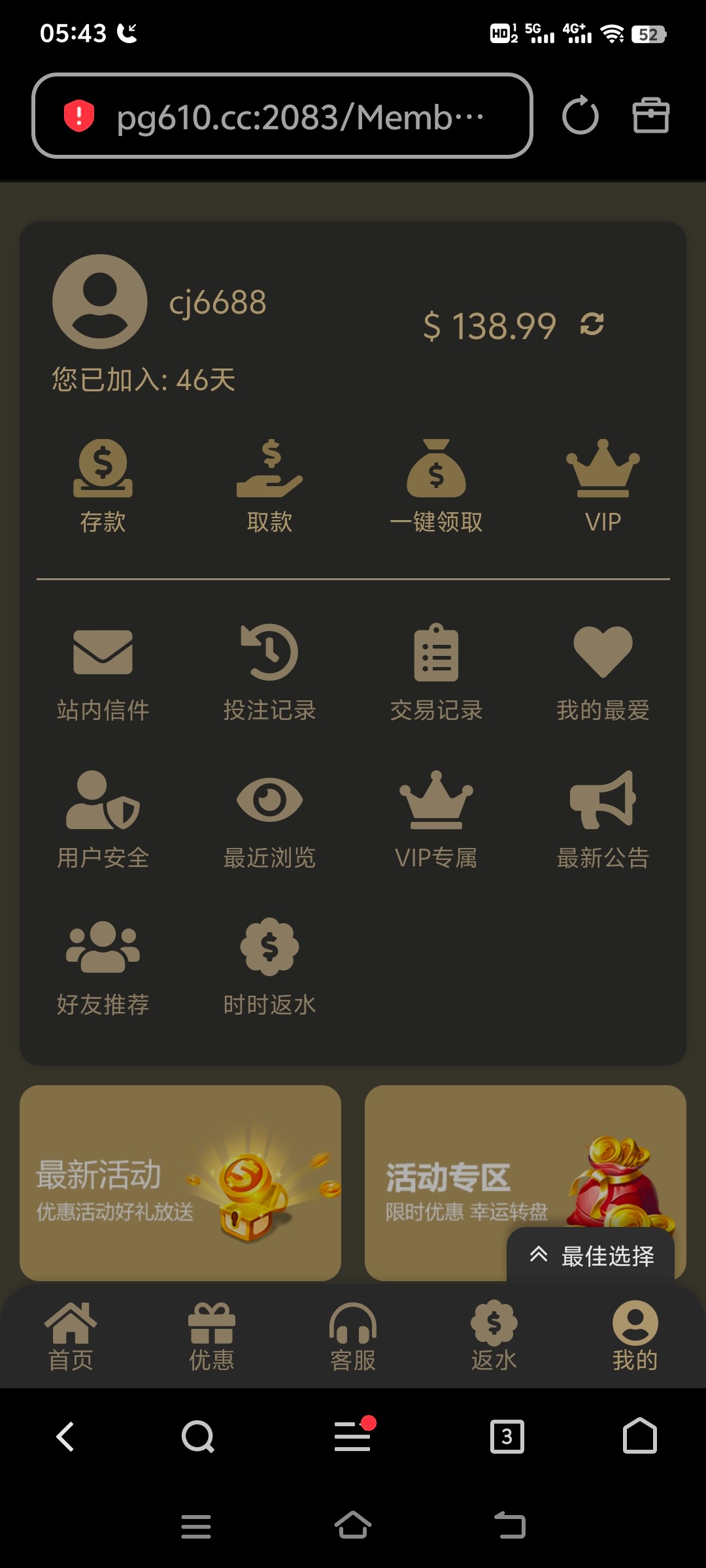Open the browser toolbox icon
Viewport: 706px width, 1568px height.
650,116
